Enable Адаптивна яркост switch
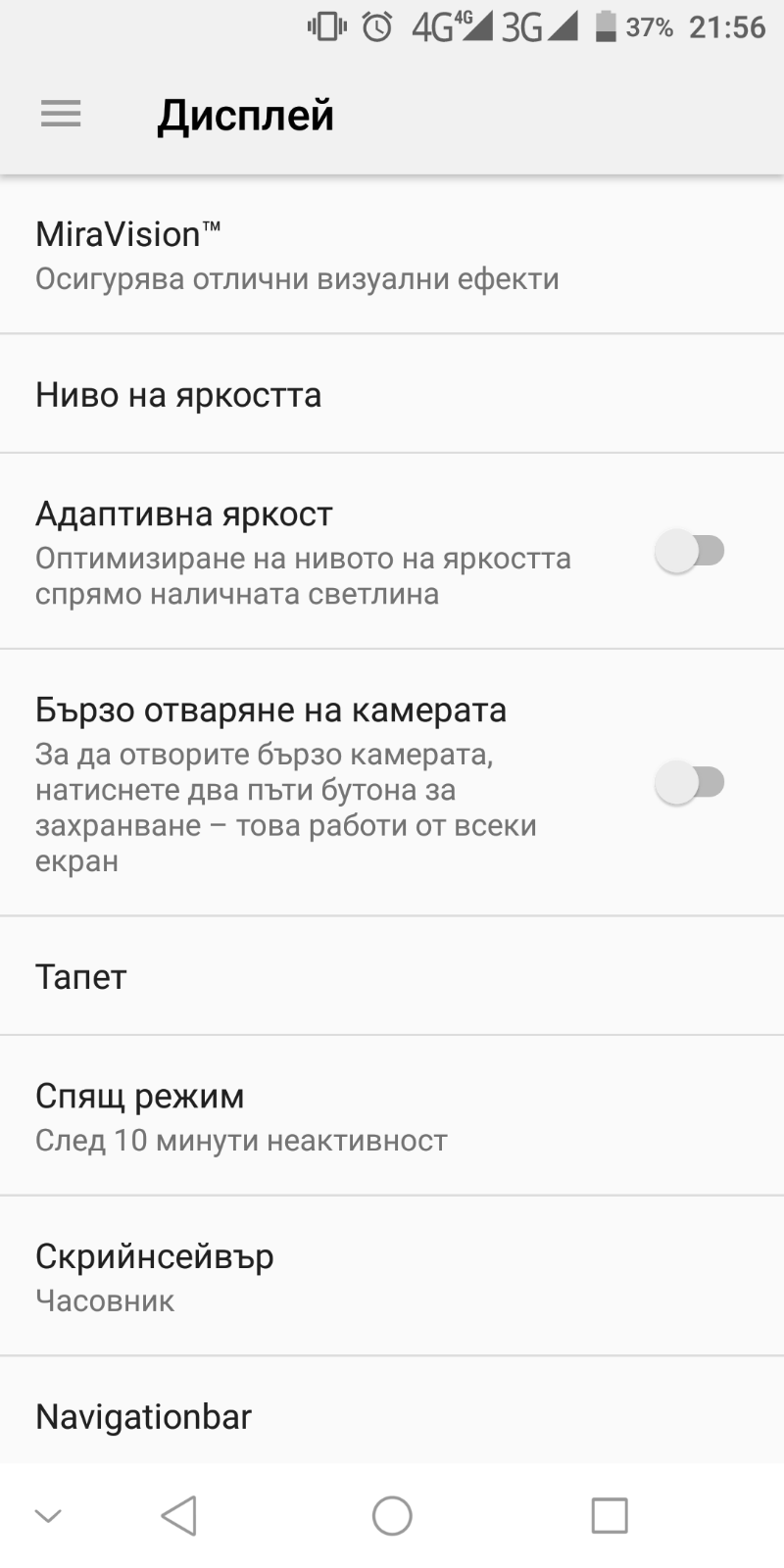The image size is (784, 1568). (x=689, y=551)
